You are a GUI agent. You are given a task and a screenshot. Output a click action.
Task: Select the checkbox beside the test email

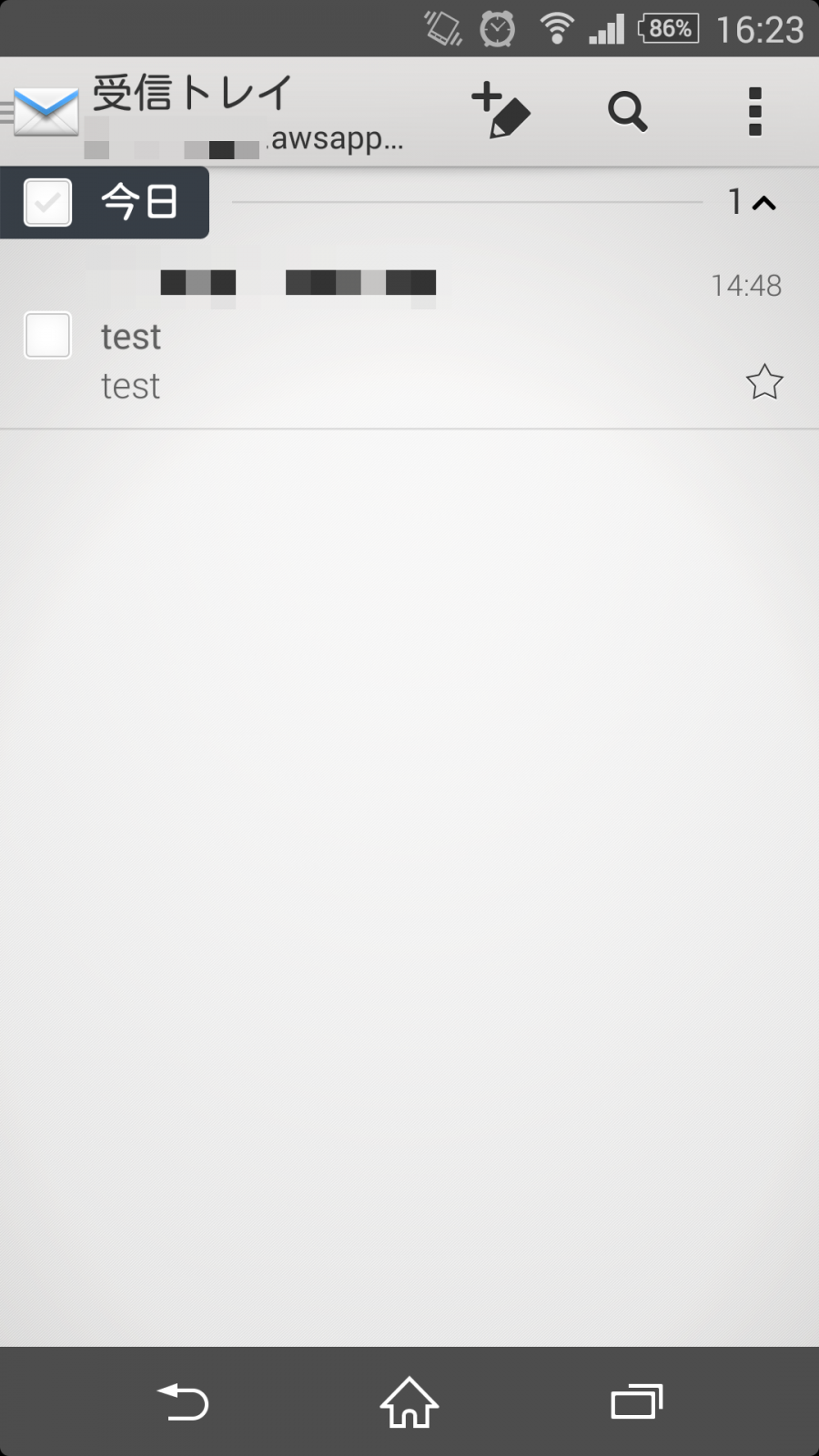(47, 335)
